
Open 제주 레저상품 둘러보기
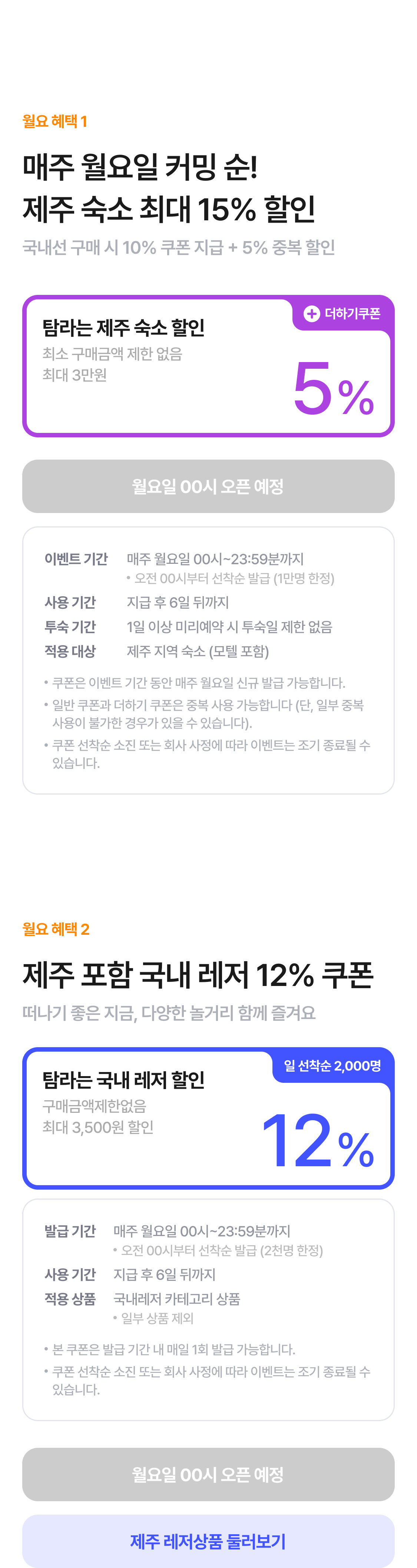(208, 1541)
